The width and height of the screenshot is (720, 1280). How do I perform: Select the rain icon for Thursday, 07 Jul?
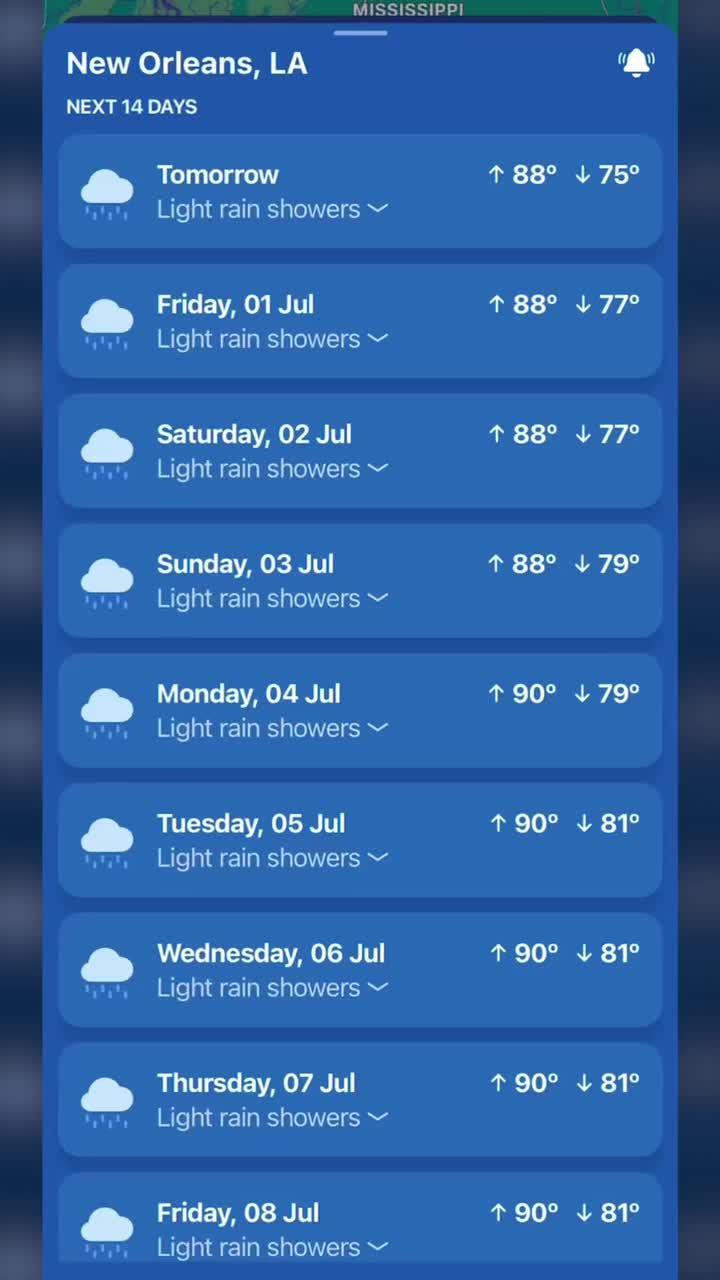point(107,1100)
